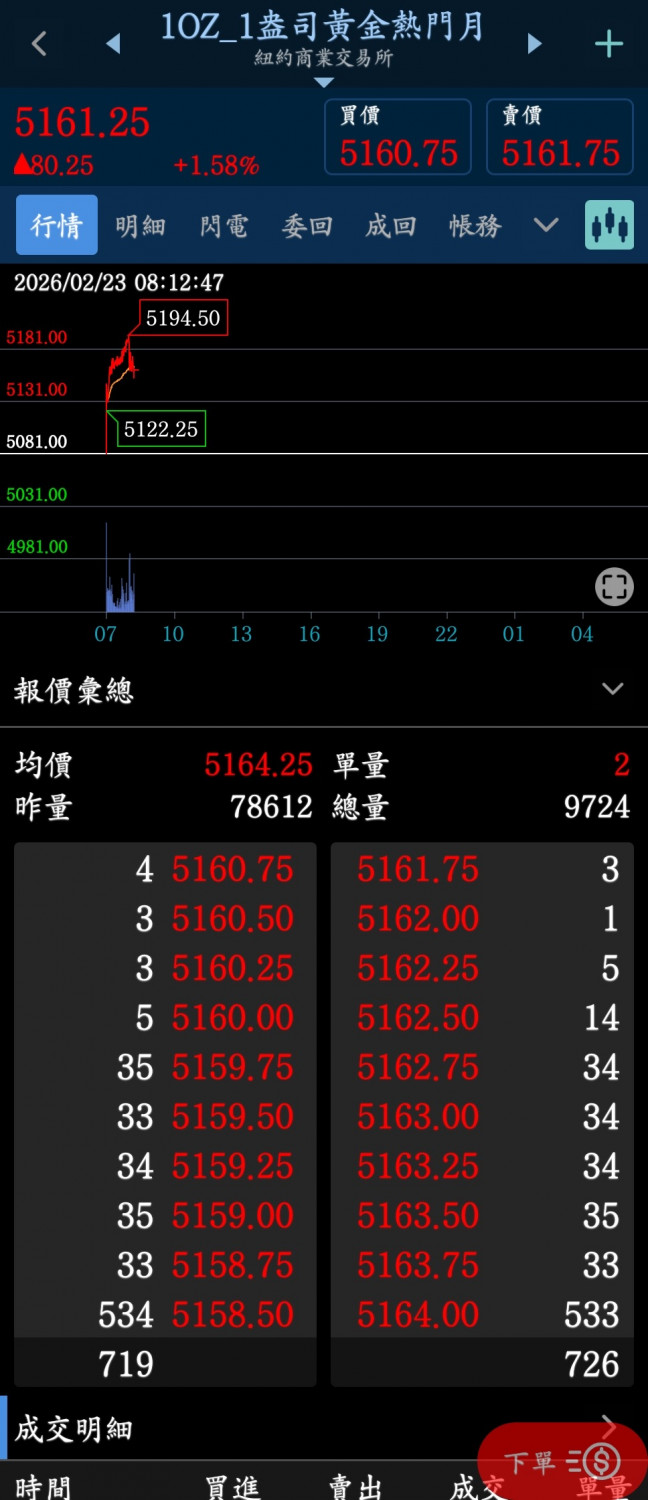Image resolution: width=648 pixels, height=1500 pixels.
Task: Open the commodity selector dropdown under the title
Action: (x=323, y=82)
